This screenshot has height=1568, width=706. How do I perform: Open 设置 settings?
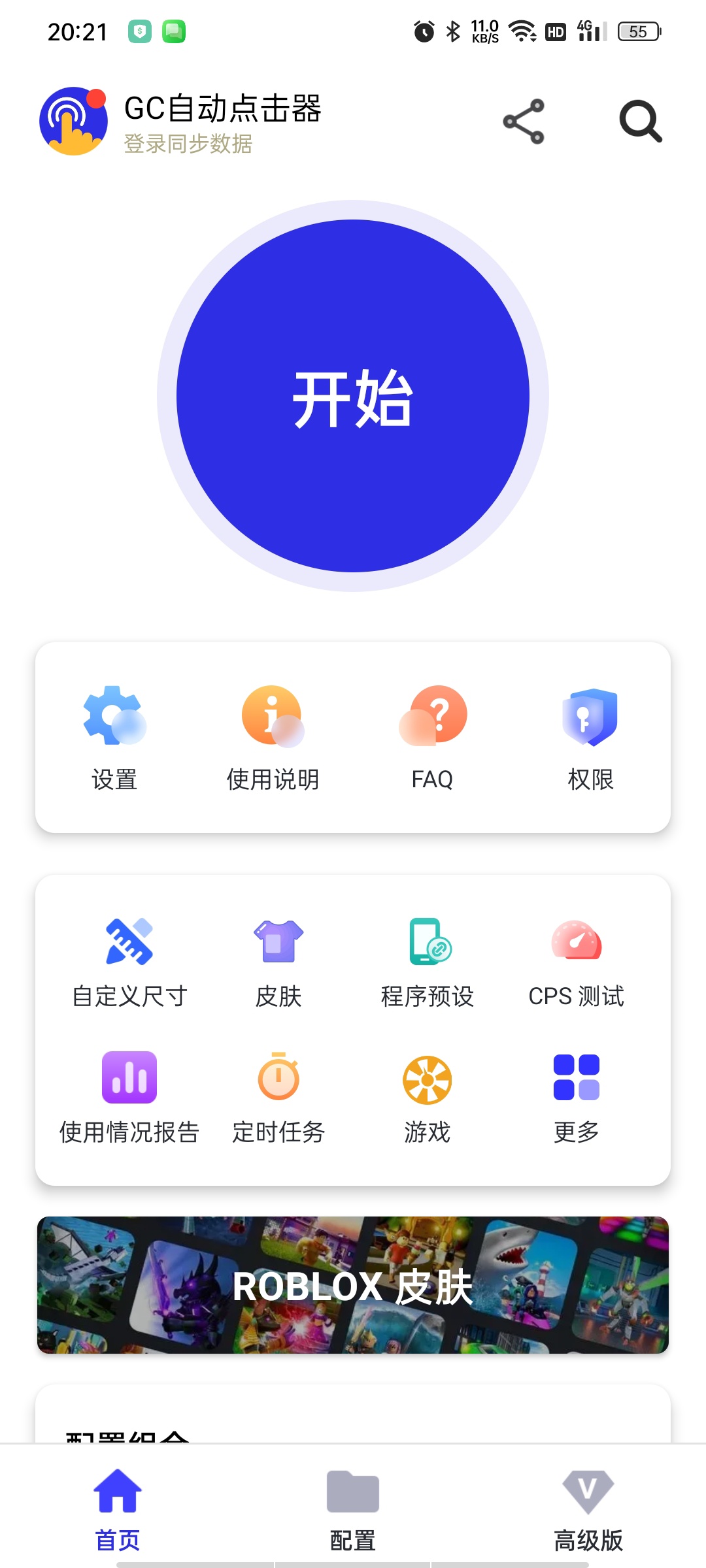[115, 738]
